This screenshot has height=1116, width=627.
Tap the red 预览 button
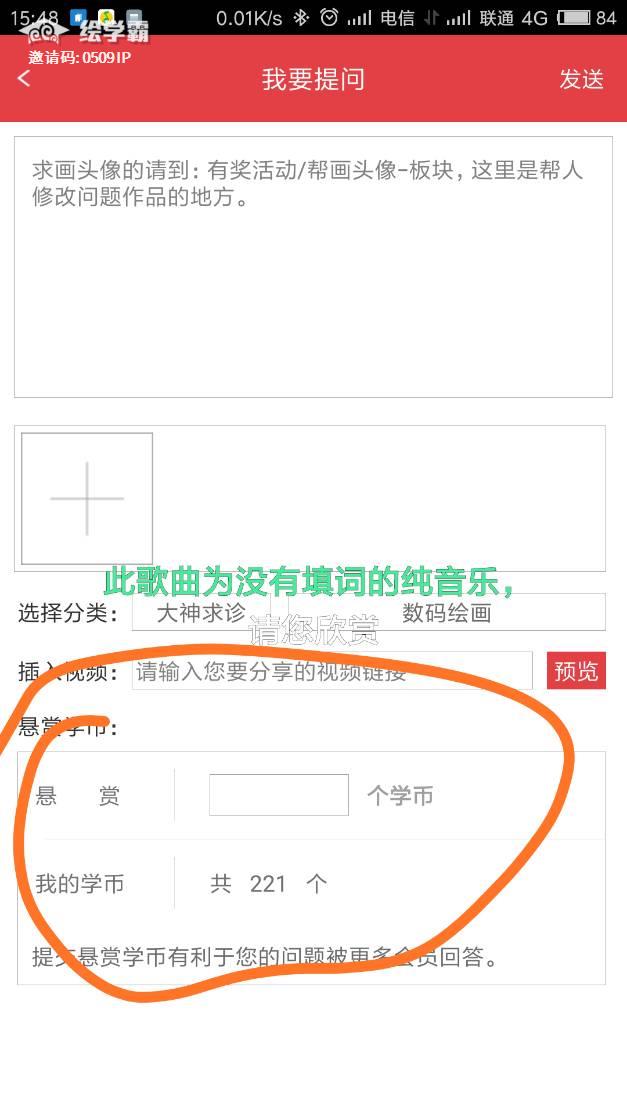click(576, 671)
